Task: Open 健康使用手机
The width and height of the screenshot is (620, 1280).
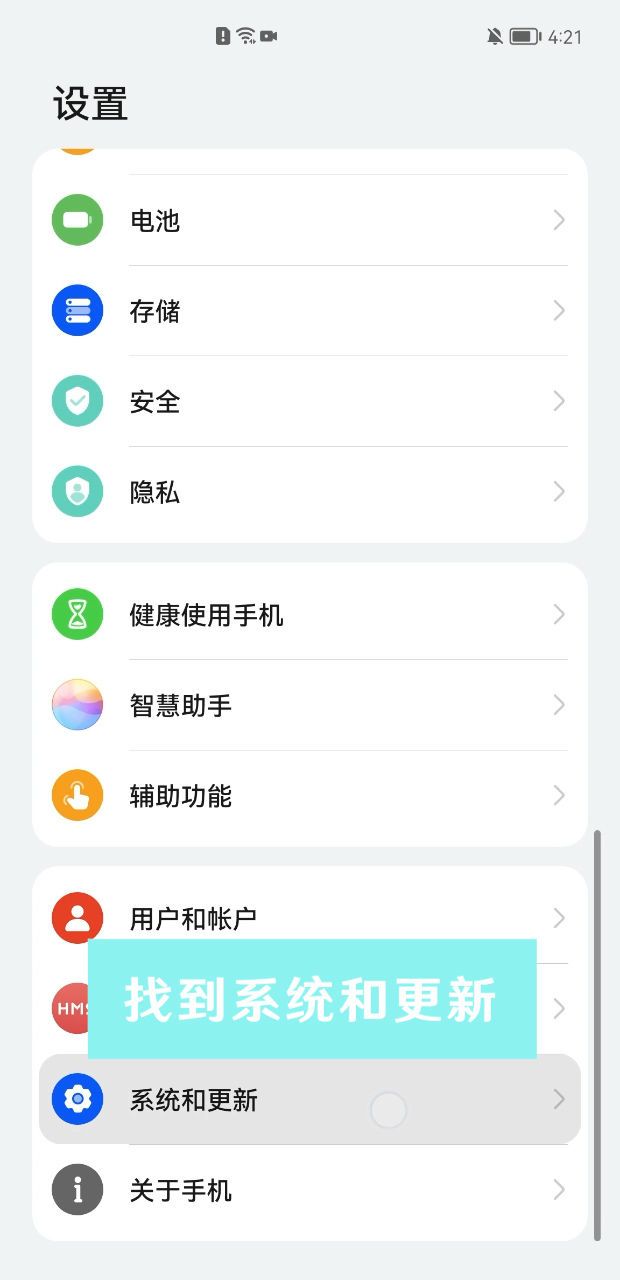Action: click(310, 615)
